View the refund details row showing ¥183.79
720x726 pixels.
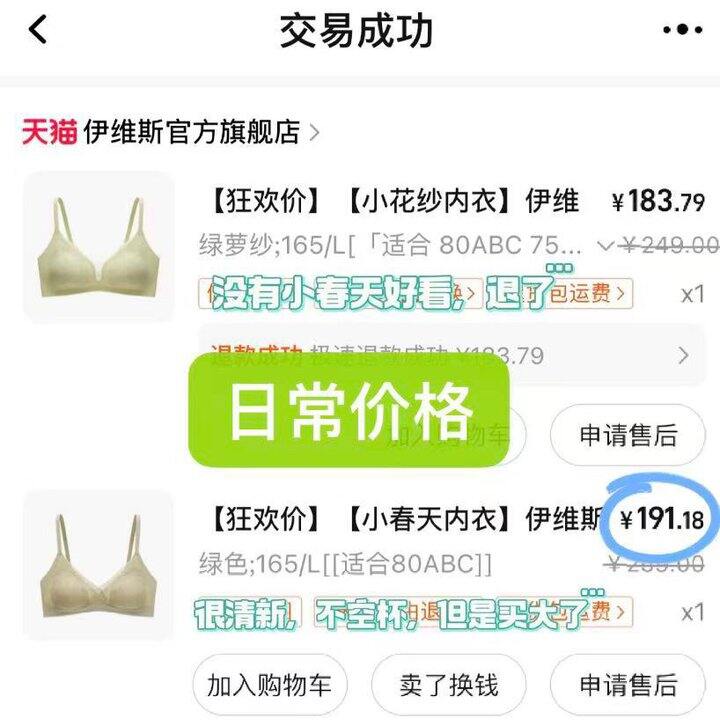coord(451,355)
